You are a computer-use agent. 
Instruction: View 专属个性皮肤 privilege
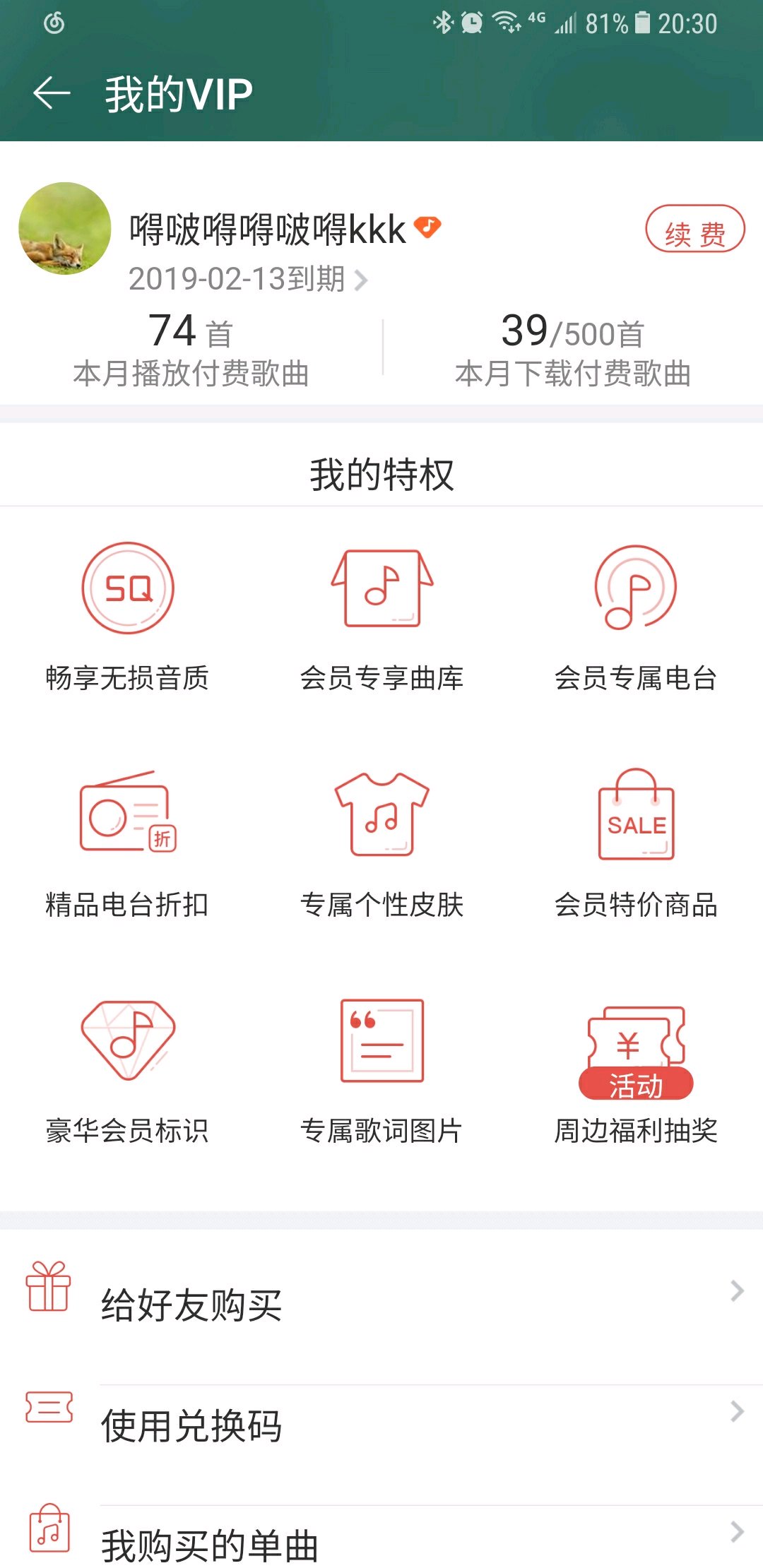[x=381, y=842]
